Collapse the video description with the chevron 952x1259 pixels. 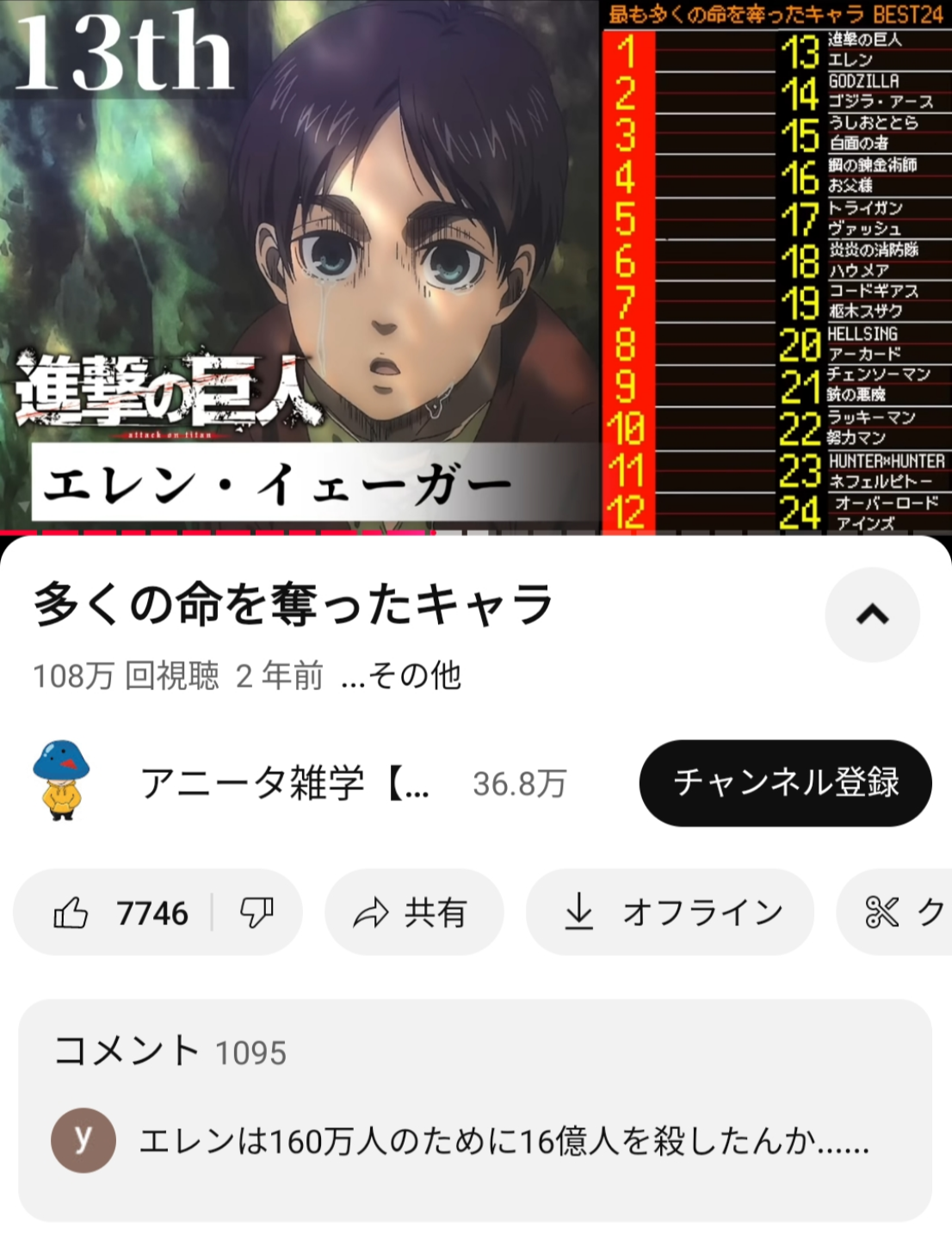coord(872,614)
